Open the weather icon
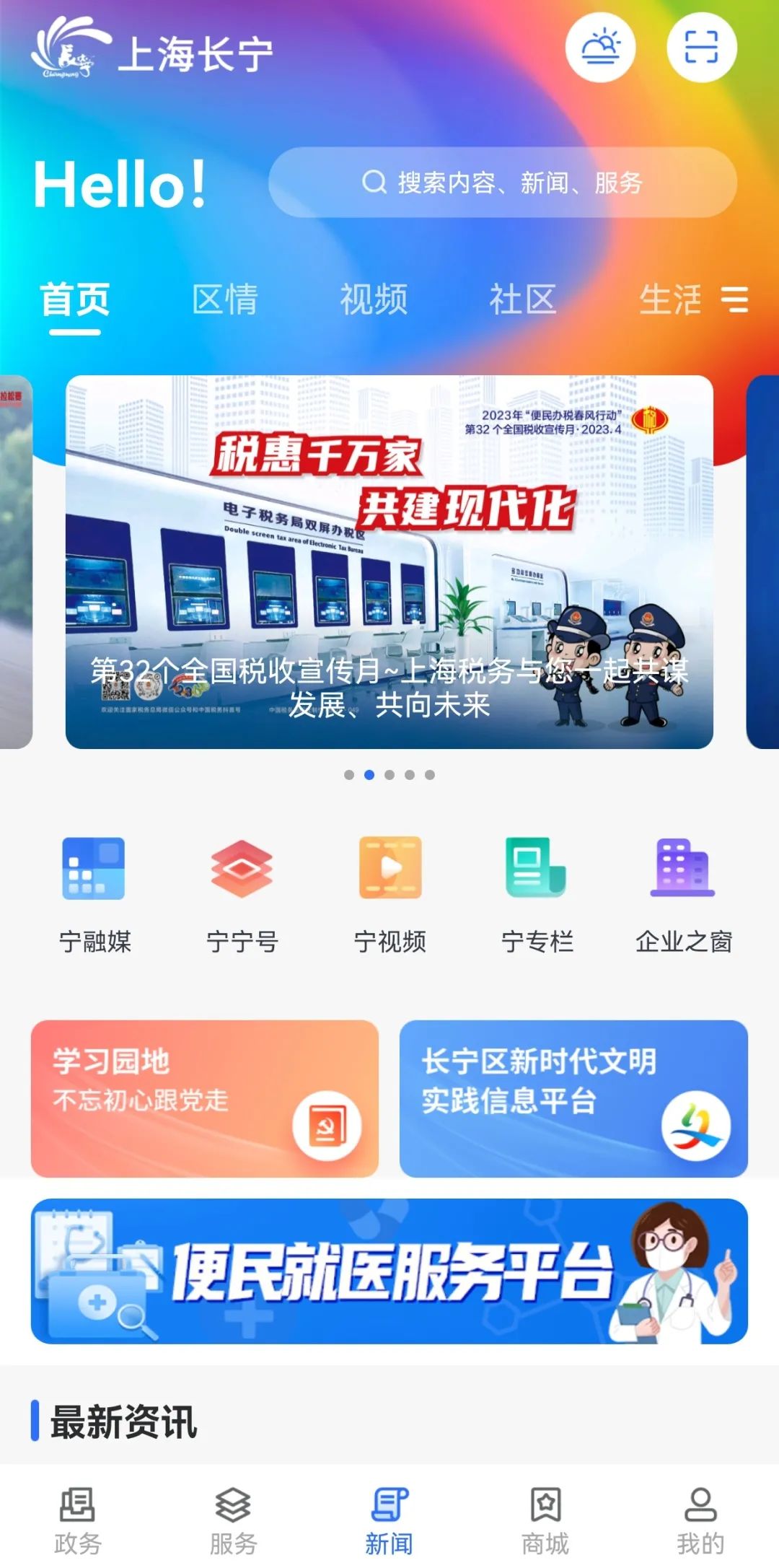The height and width of the screenshot is (1568, 779). 600,47
